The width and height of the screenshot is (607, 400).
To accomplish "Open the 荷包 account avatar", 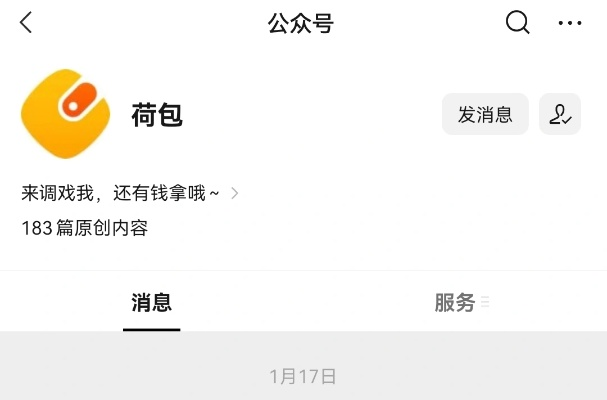I will 66,114.
